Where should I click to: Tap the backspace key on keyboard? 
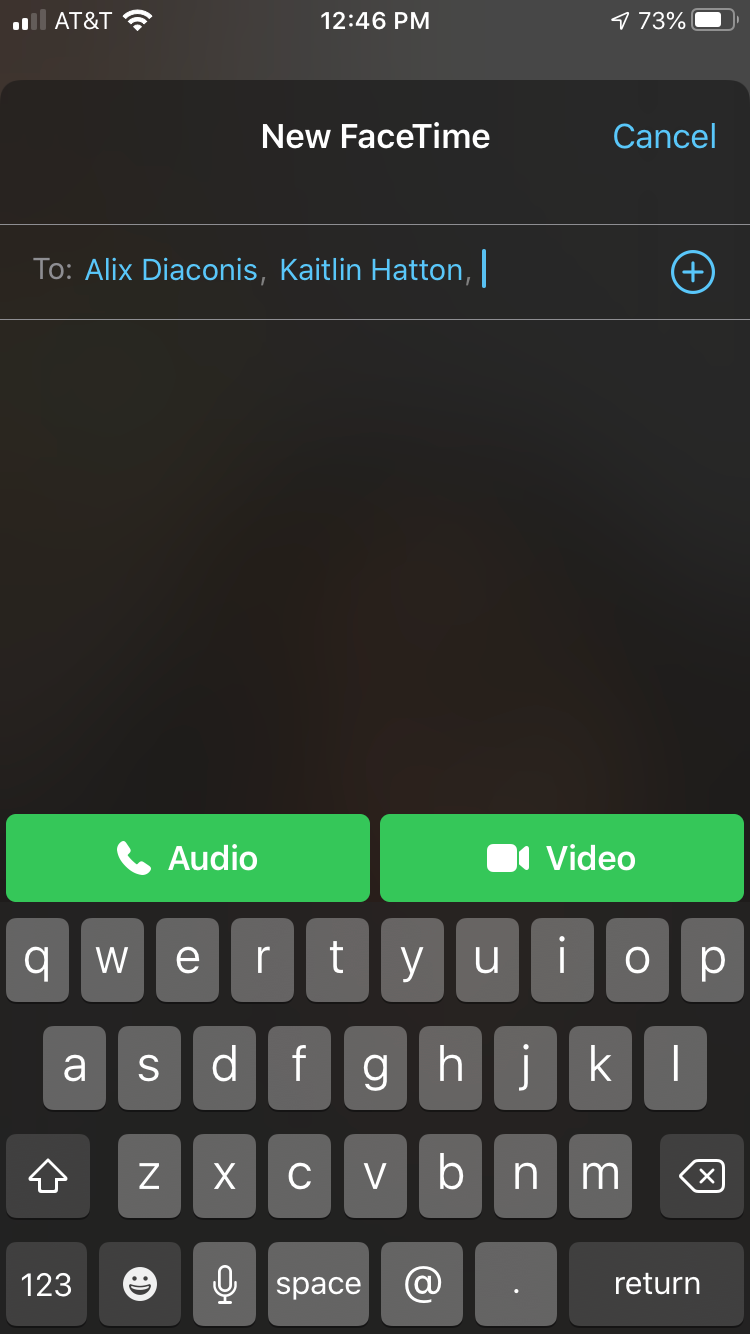coord(702,1176)
